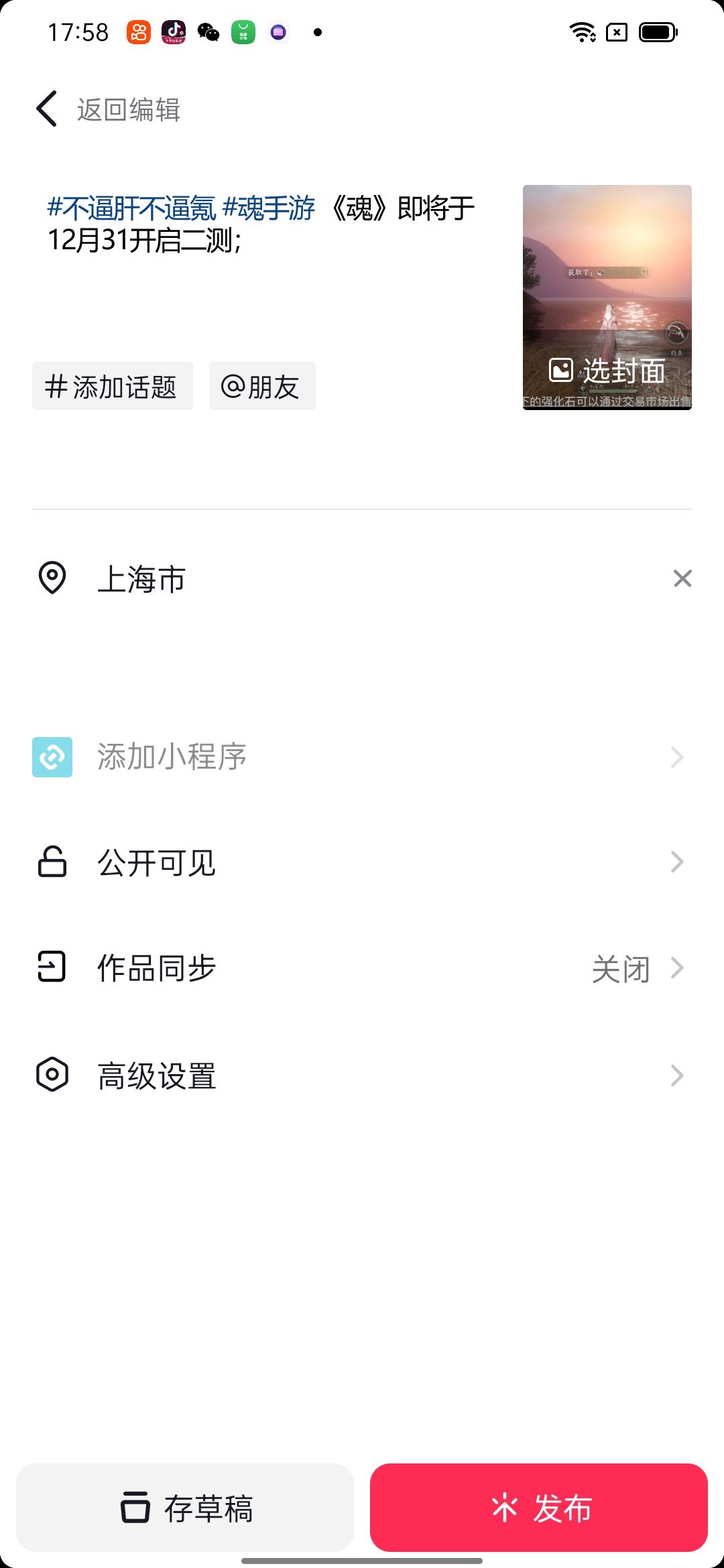
Task: Open 添加小程序 to add a mini program
Action: point(362,757)
